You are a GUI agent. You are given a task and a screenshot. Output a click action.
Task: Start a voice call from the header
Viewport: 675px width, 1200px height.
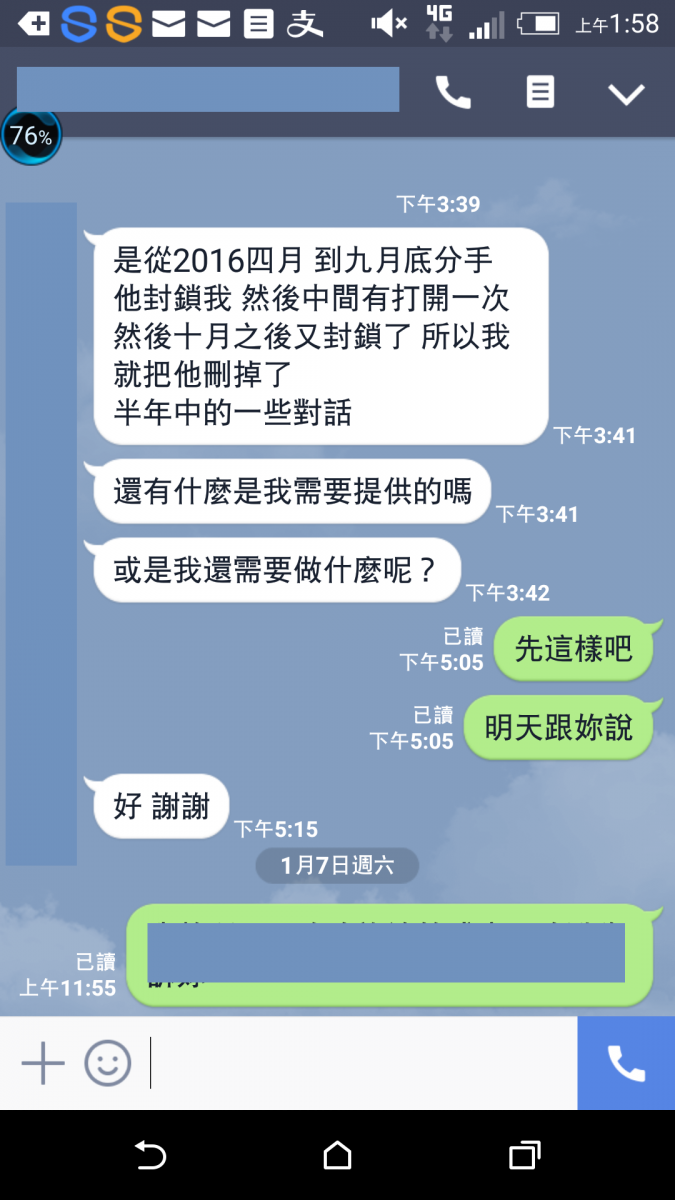click(453, 93)
